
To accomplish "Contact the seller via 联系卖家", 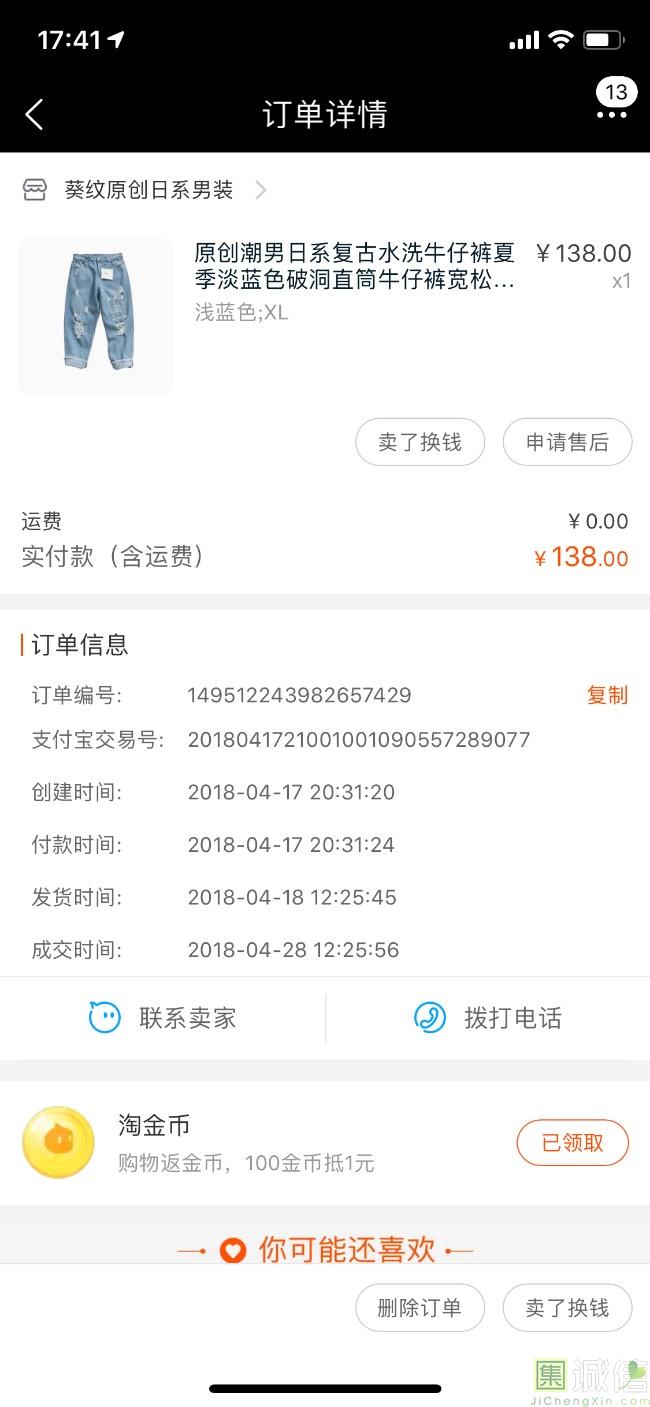I will tap(163, 1018).
